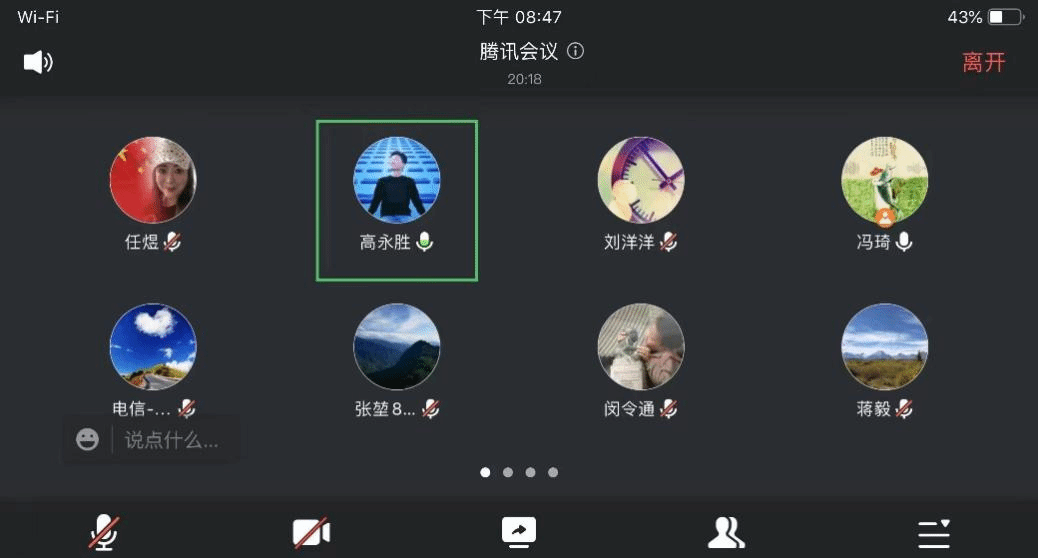The image size is (1038, 558).
Task: Select participant 高永胜
Action: (397, 180)
